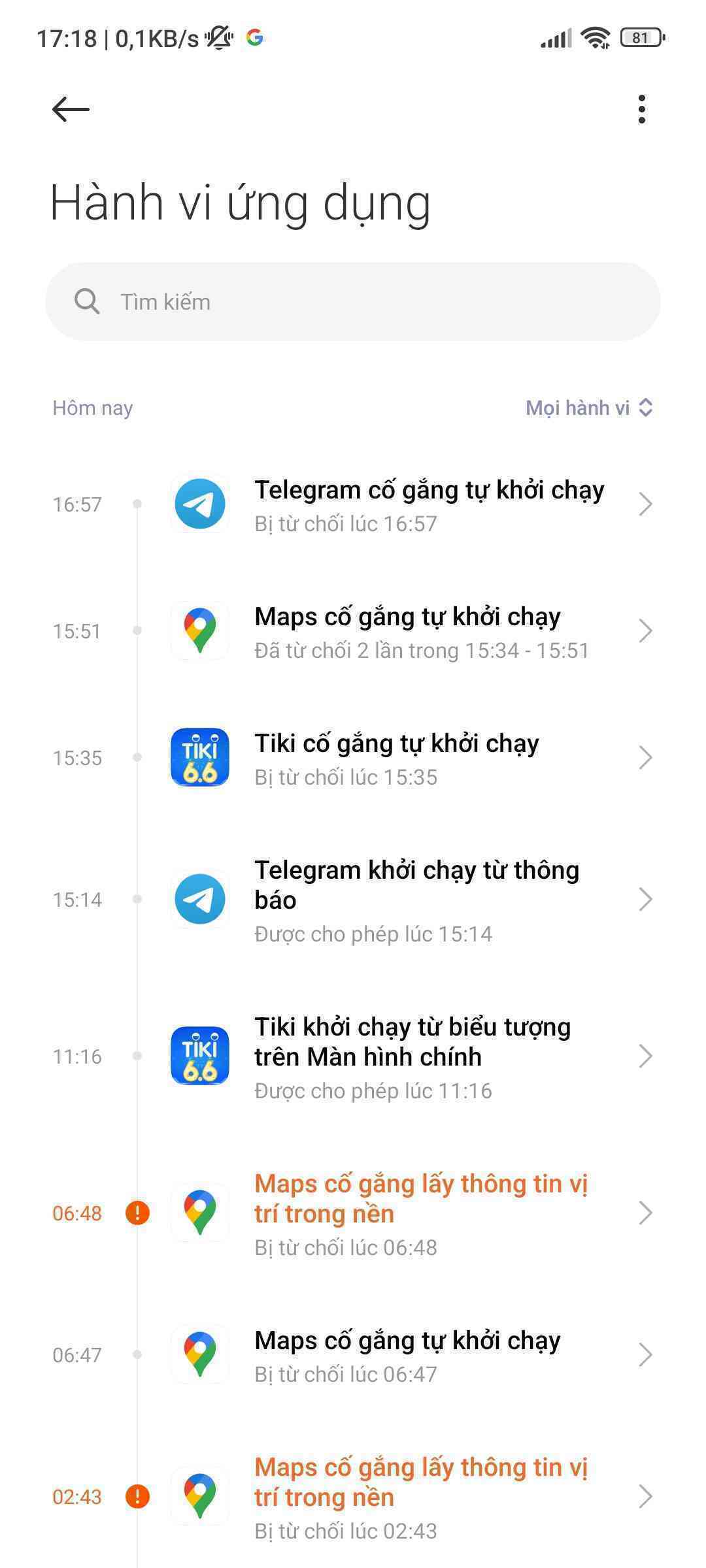Open Telegram autostart entry at 16:57
Image resolution: width=706 pixels, height=1568 pixels.
click(x=418, y=504)
